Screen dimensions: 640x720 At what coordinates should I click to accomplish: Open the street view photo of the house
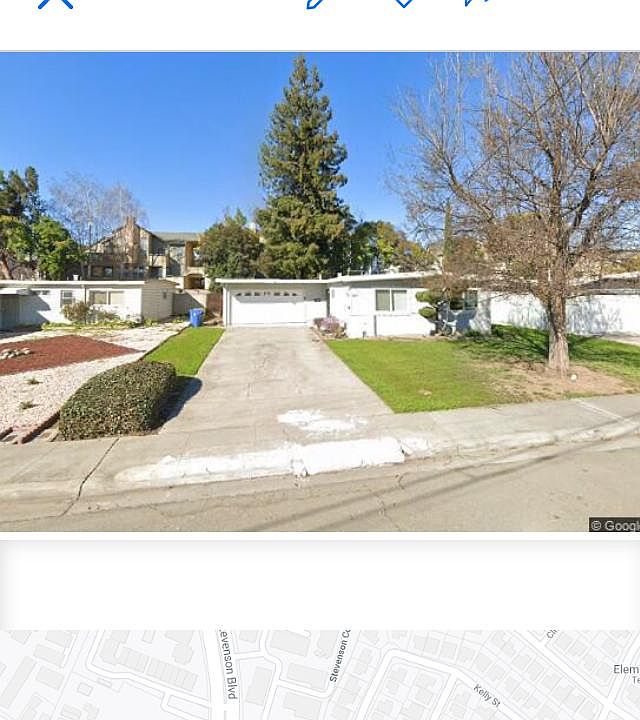[320, 292]
